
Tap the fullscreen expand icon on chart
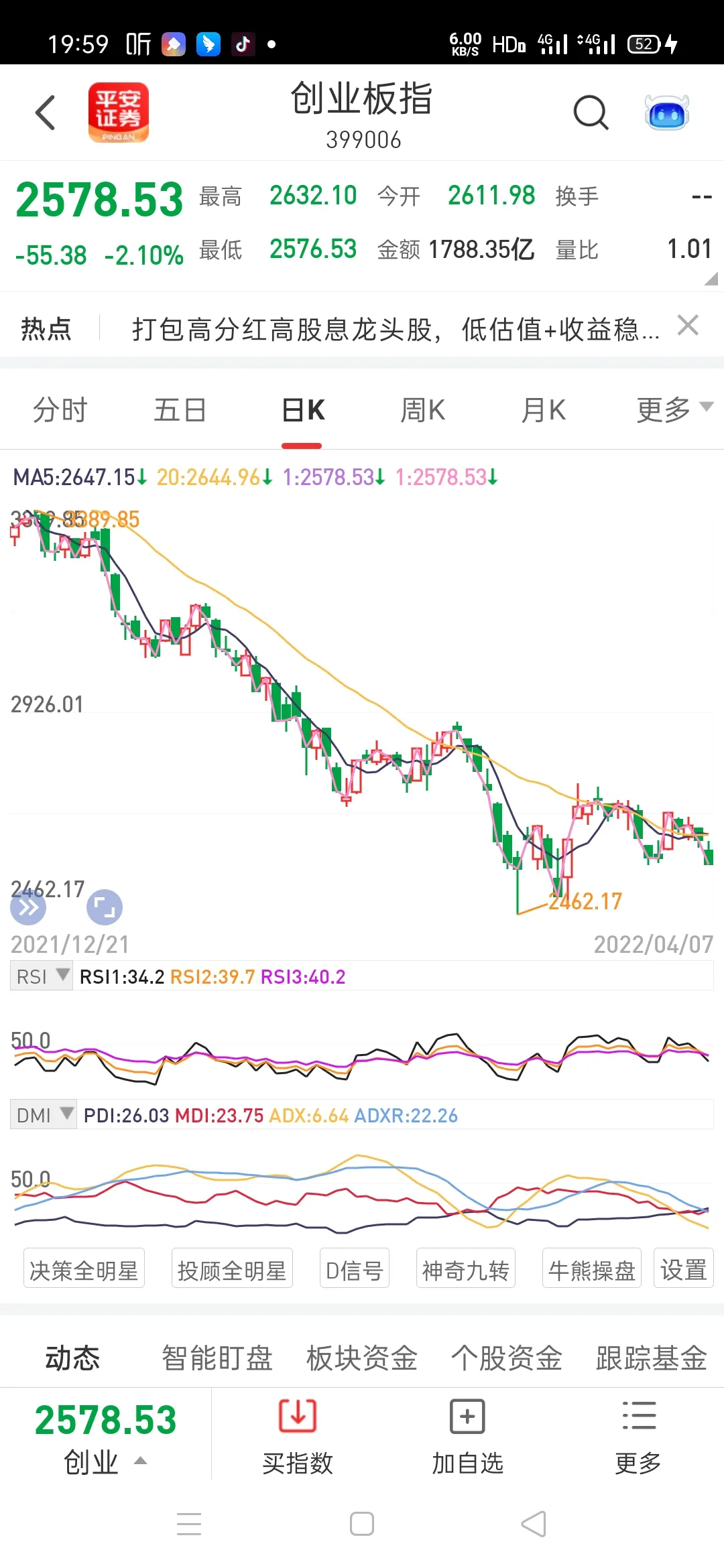pyautogui.click(x=105, y=908)
